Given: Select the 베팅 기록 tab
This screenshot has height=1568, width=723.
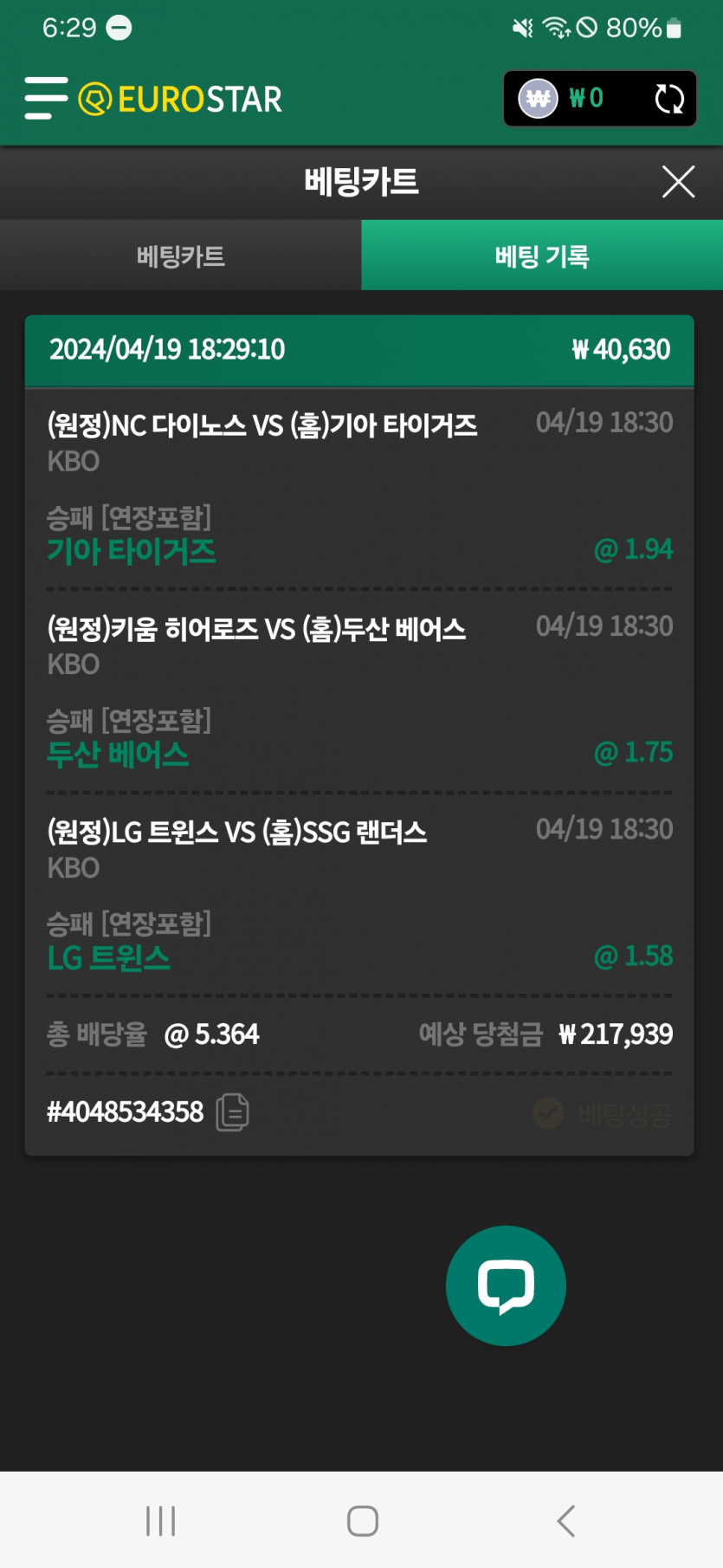Looking at the screenshot, I should 542,256.
